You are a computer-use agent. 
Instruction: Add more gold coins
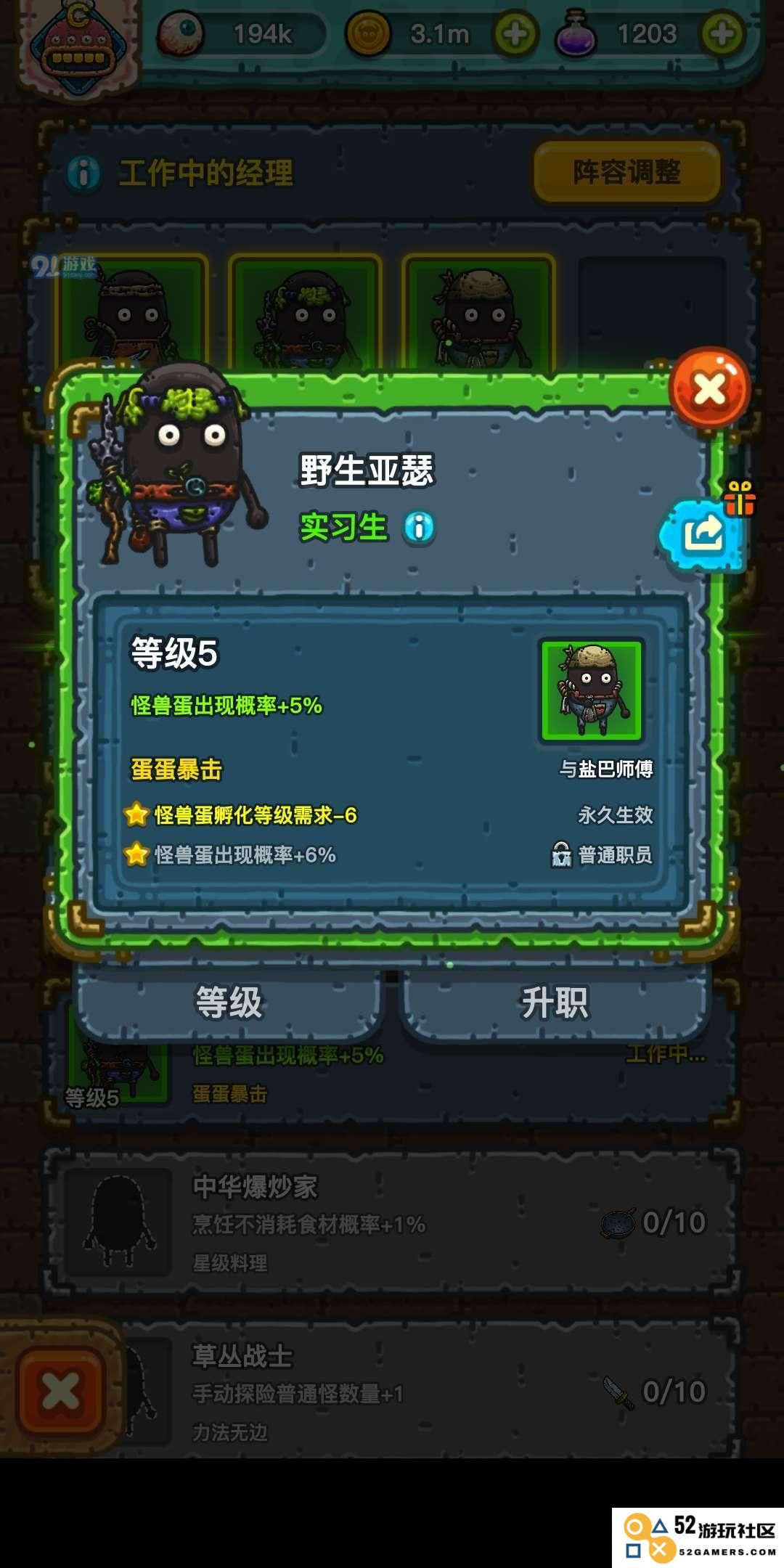(x=515, y=33)
